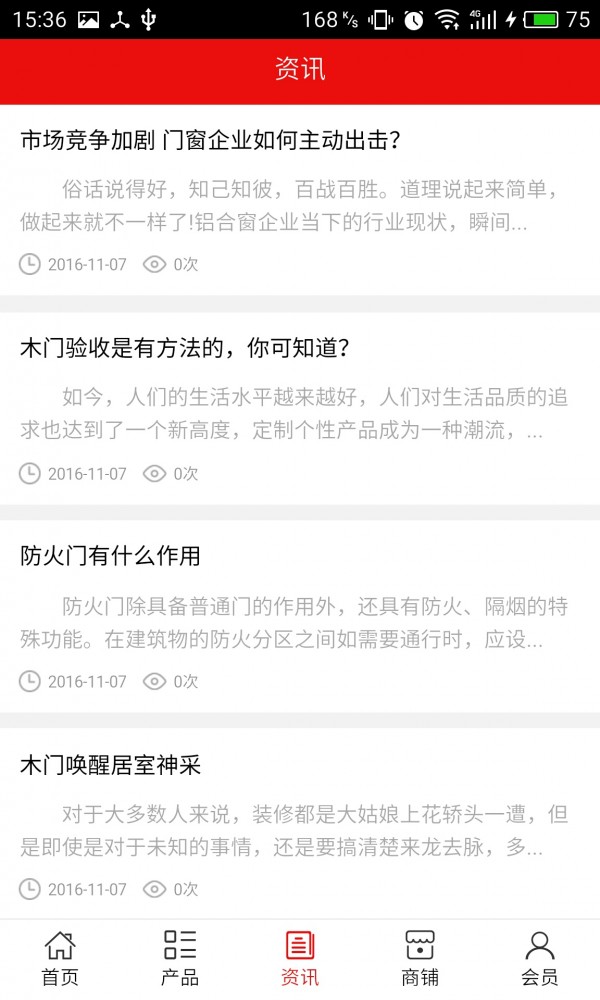Image resolution: width=600 pixels, height=1000 pixels.
Task: Open article 市场竞争加剧 门窗企业如何主动出击
Action: 211,140
